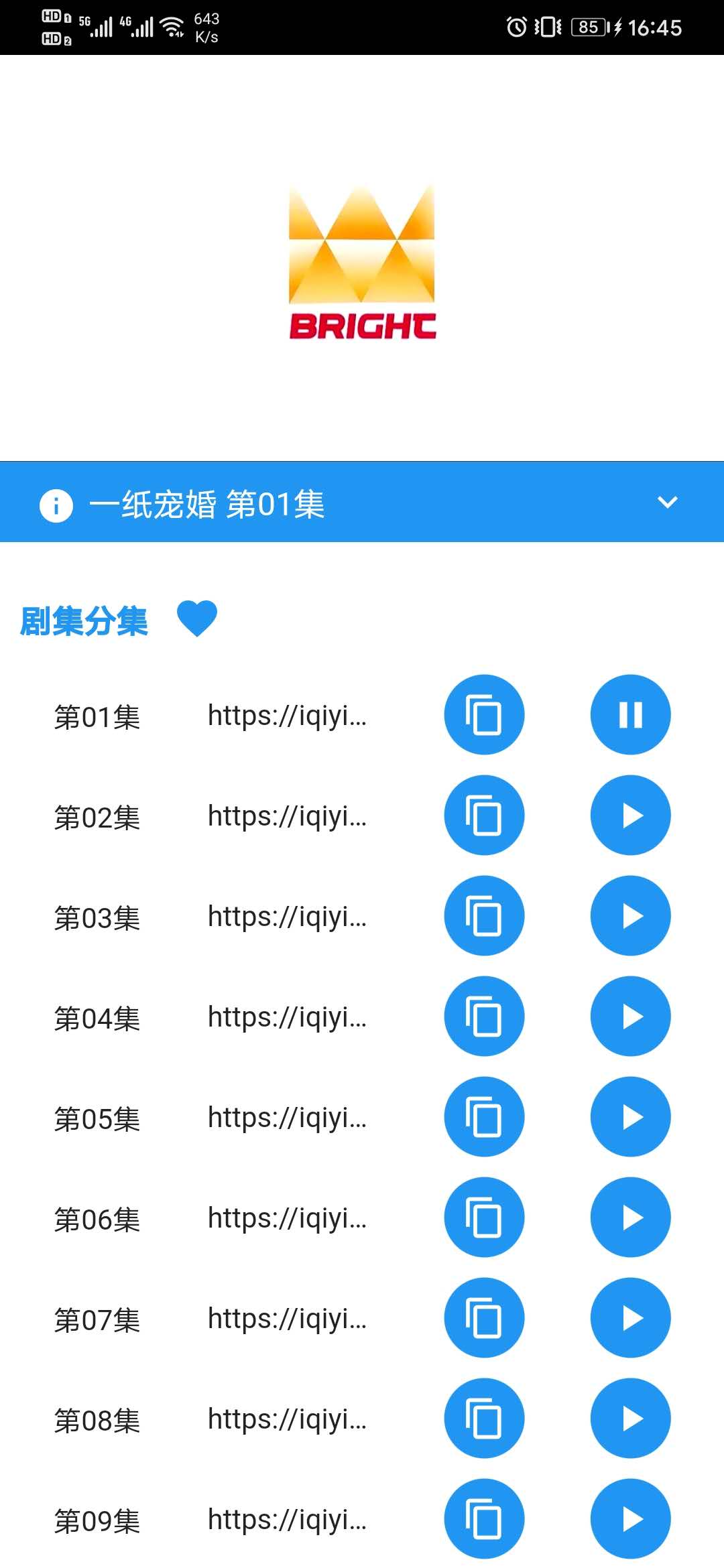The width and height of the screenshot is (724, 1568).
Task: Copy the link for 第05集
Action: [484, 1116]
